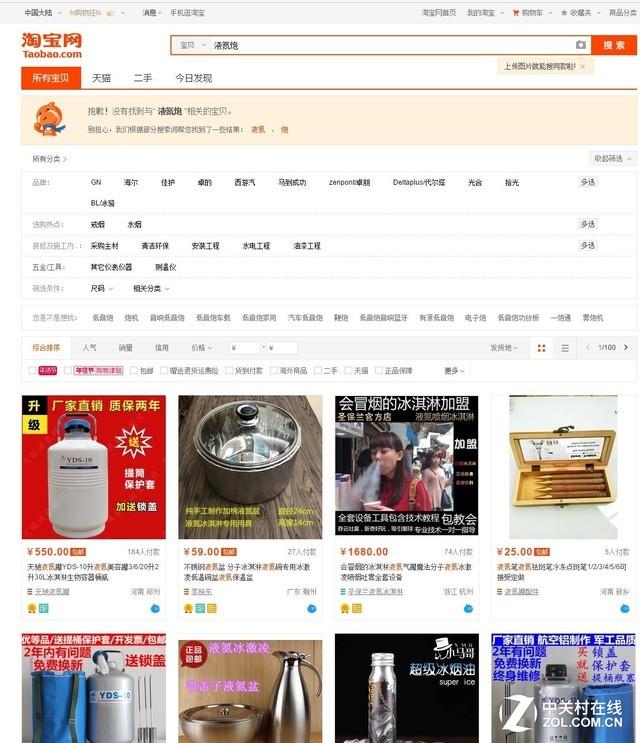
Task: Expand the 尺码 filter dropdown
Action: pos(100,288)
